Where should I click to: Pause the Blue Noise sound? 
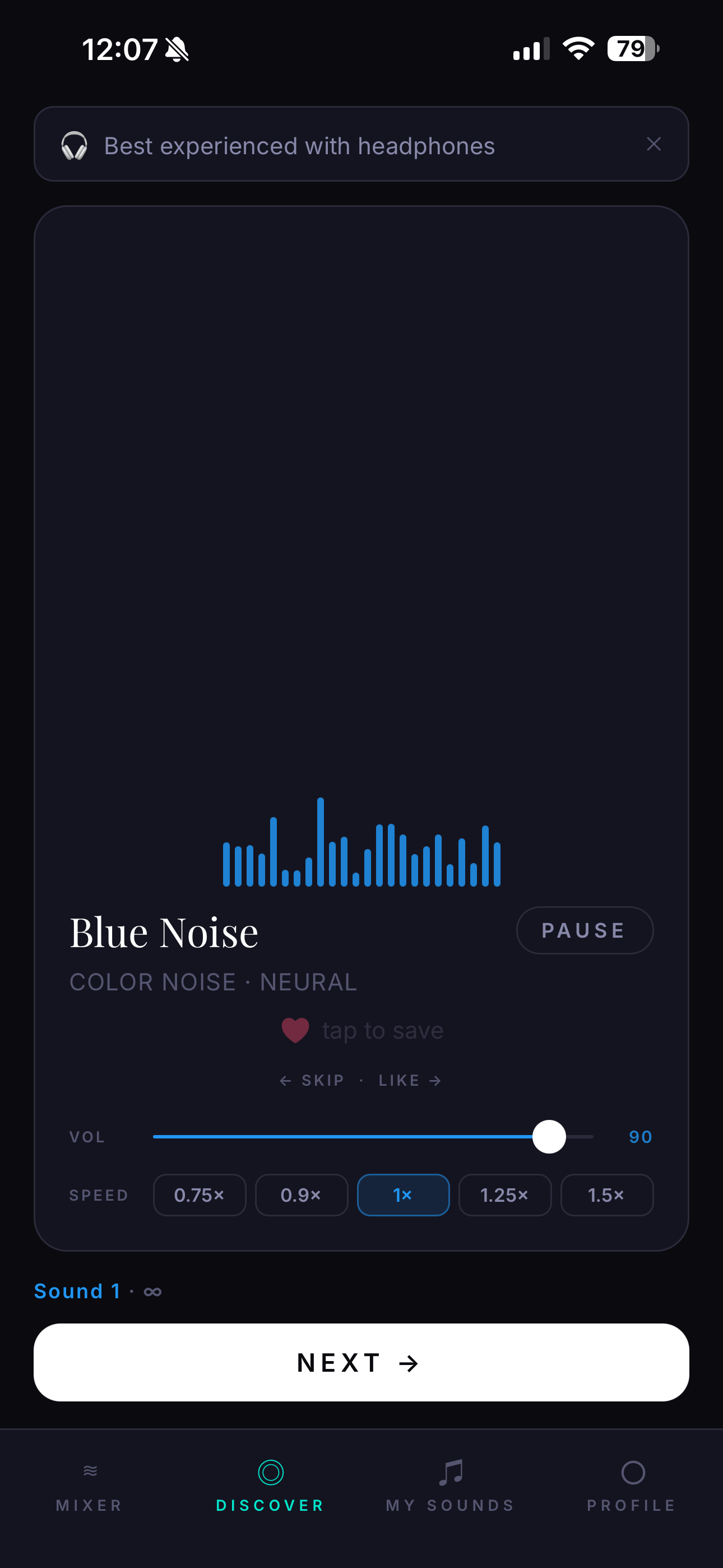pyautogui.click(x=584, y=930)
